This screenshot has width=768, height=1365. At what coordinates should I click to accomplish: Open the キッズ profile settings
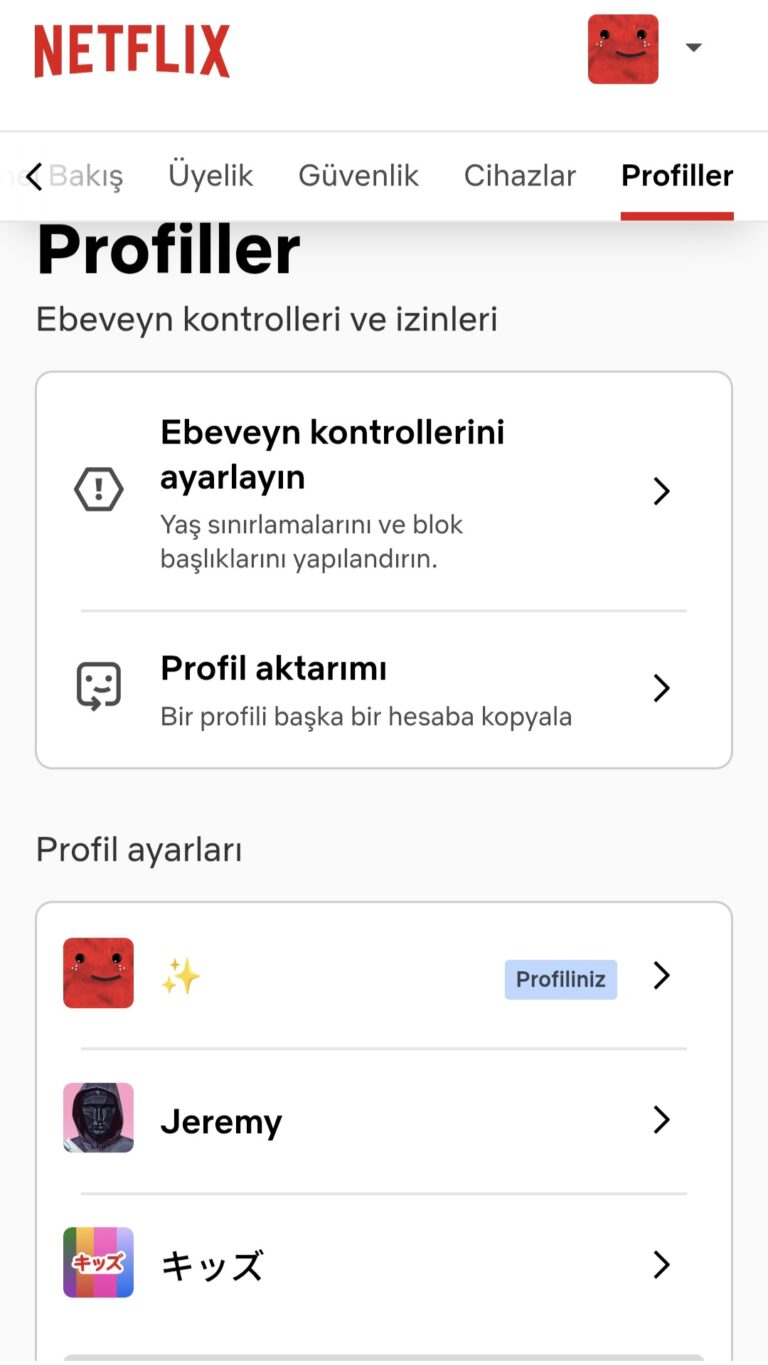click(384, 1264)
